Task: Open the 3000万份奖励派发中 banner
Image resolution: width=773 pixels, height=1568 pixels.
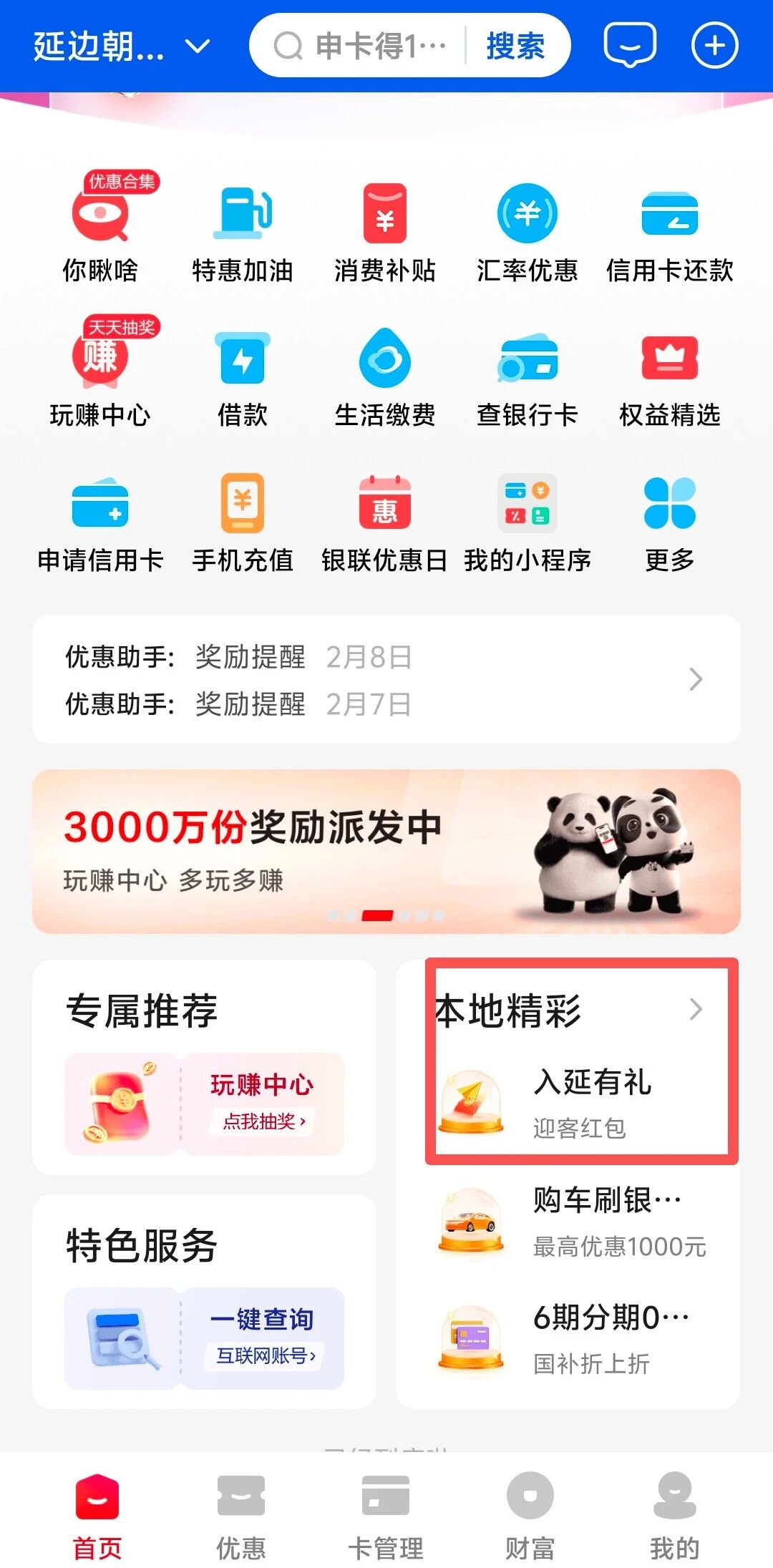Action: coord(386,851)
